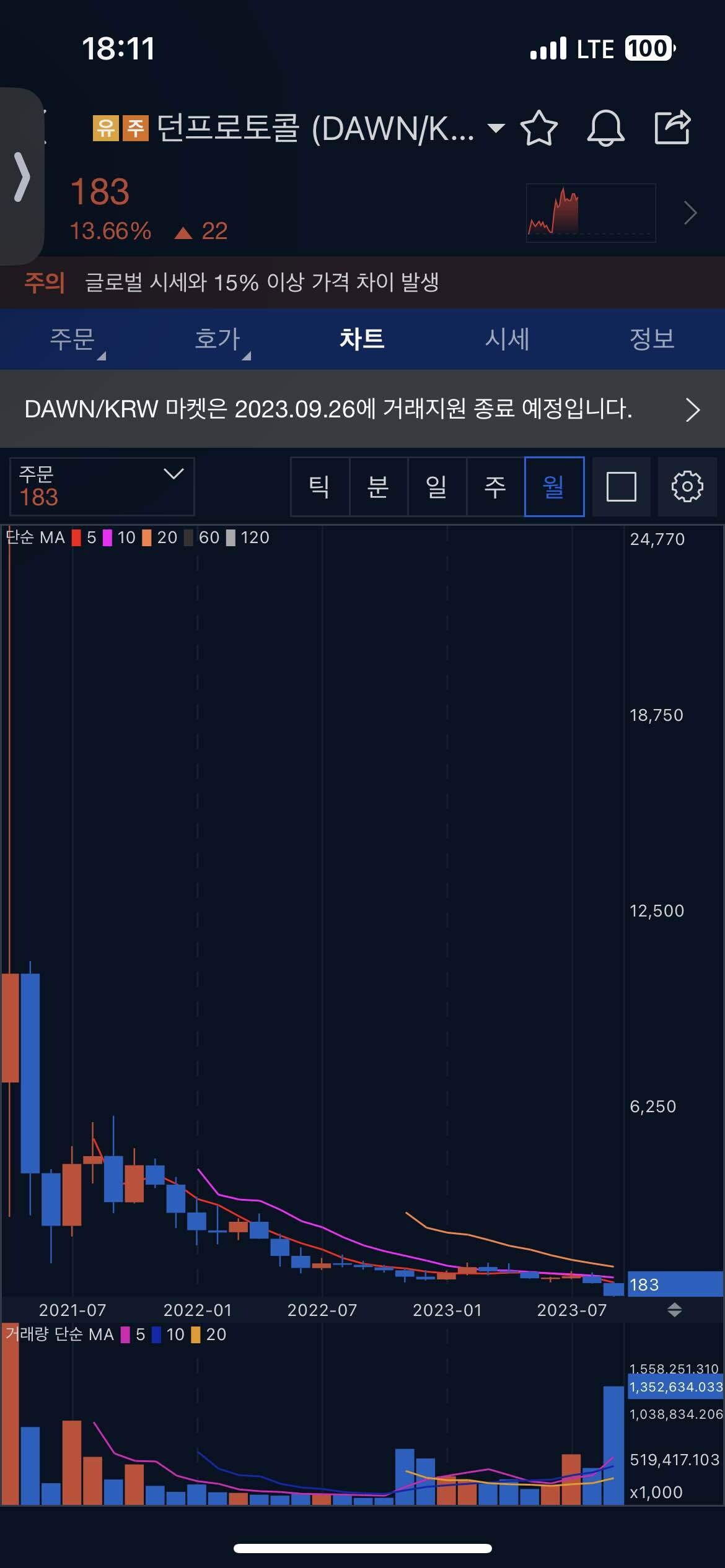Share this DAWN/KRW chart
The image size is (725, 1568).
[x=673, y=128]
